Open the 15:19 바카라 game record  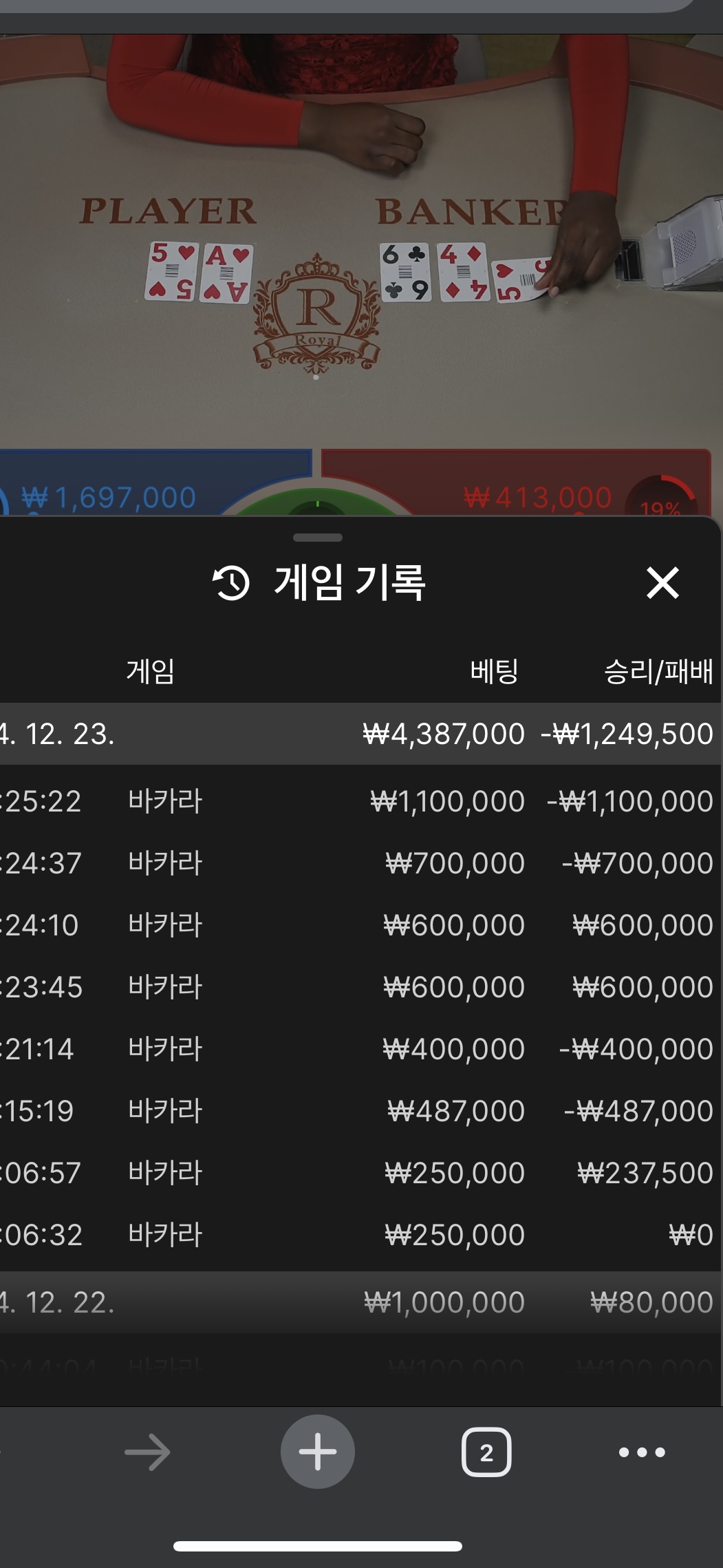pyautogui.click(x=361, y=1111)
